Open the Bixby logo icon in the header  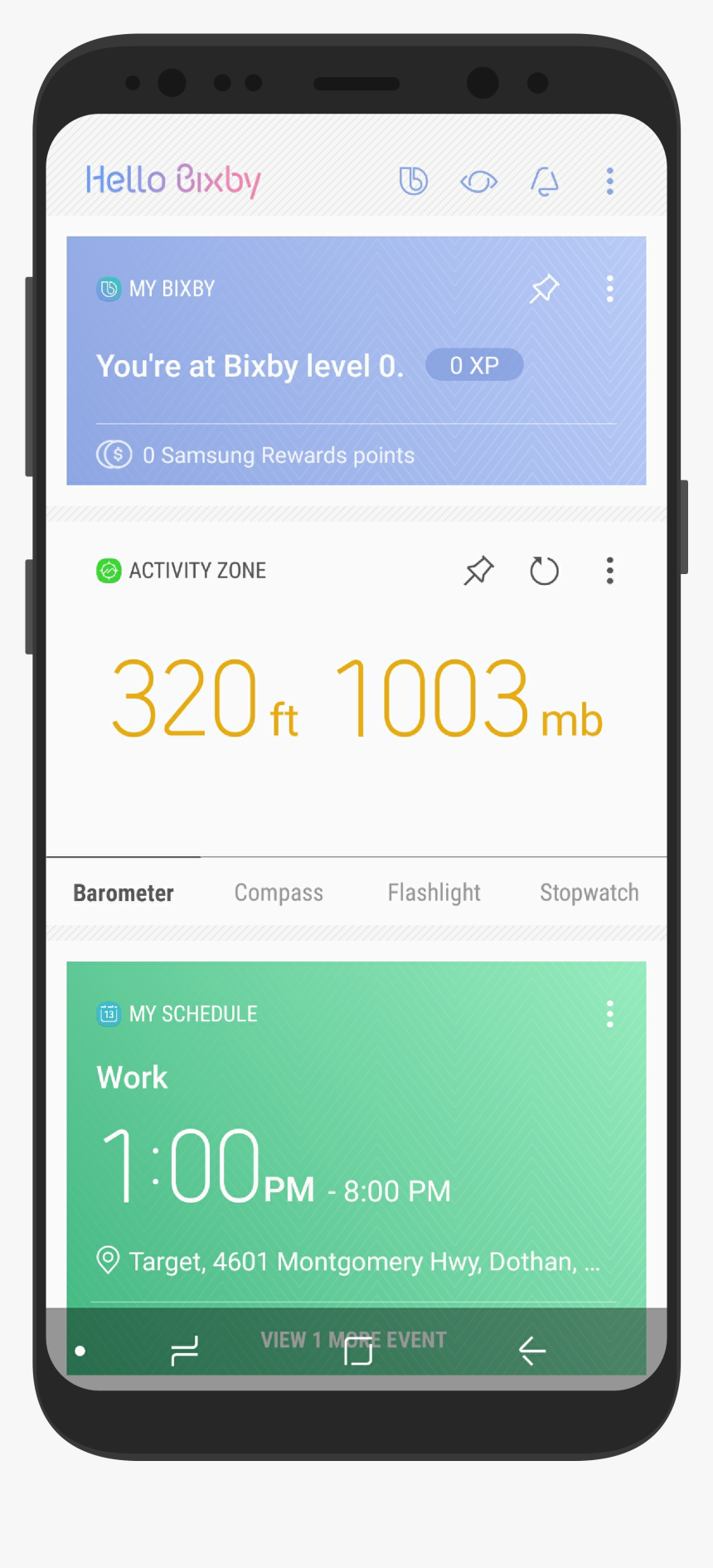pos(413,181)
